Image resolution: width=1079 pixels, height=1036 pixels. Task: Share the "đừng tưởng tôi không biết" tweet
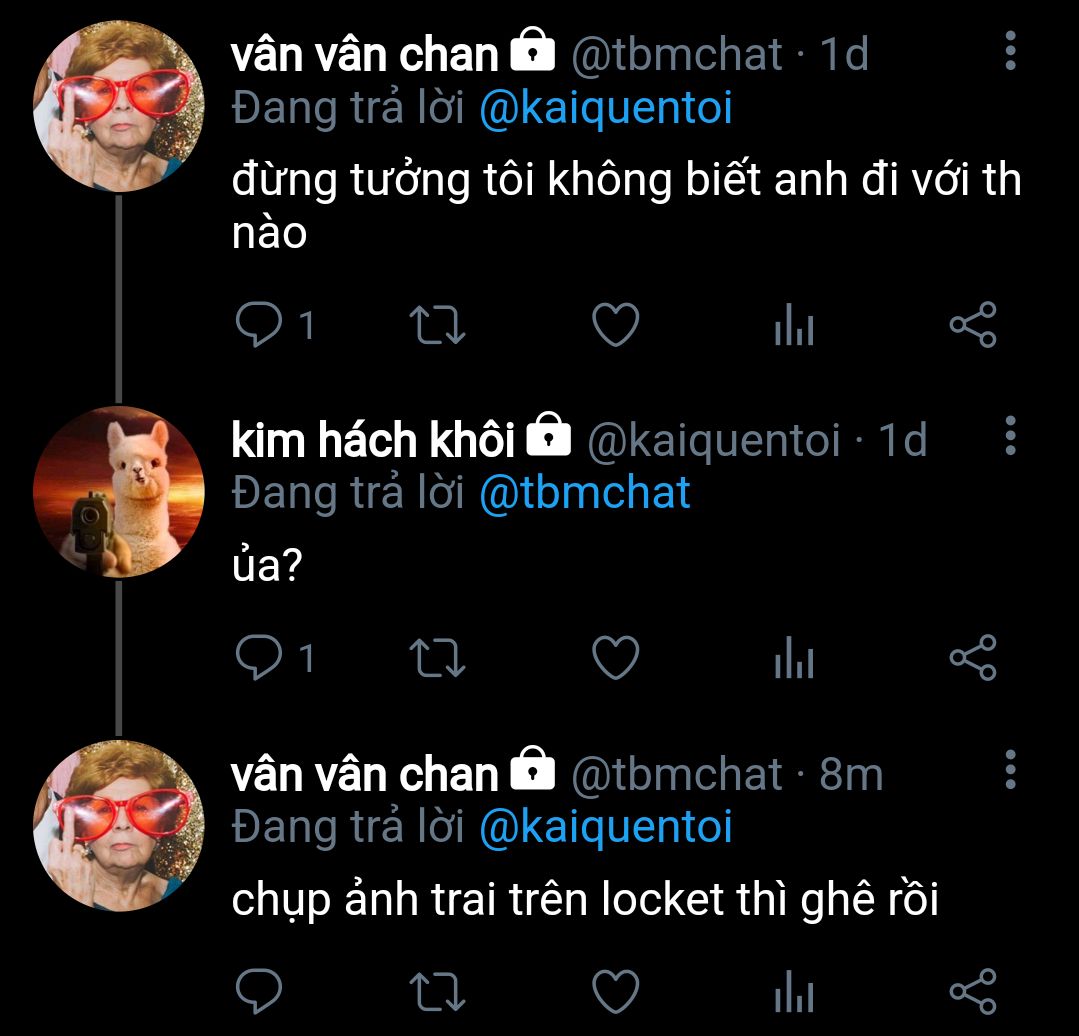click(x=973, y=324)
